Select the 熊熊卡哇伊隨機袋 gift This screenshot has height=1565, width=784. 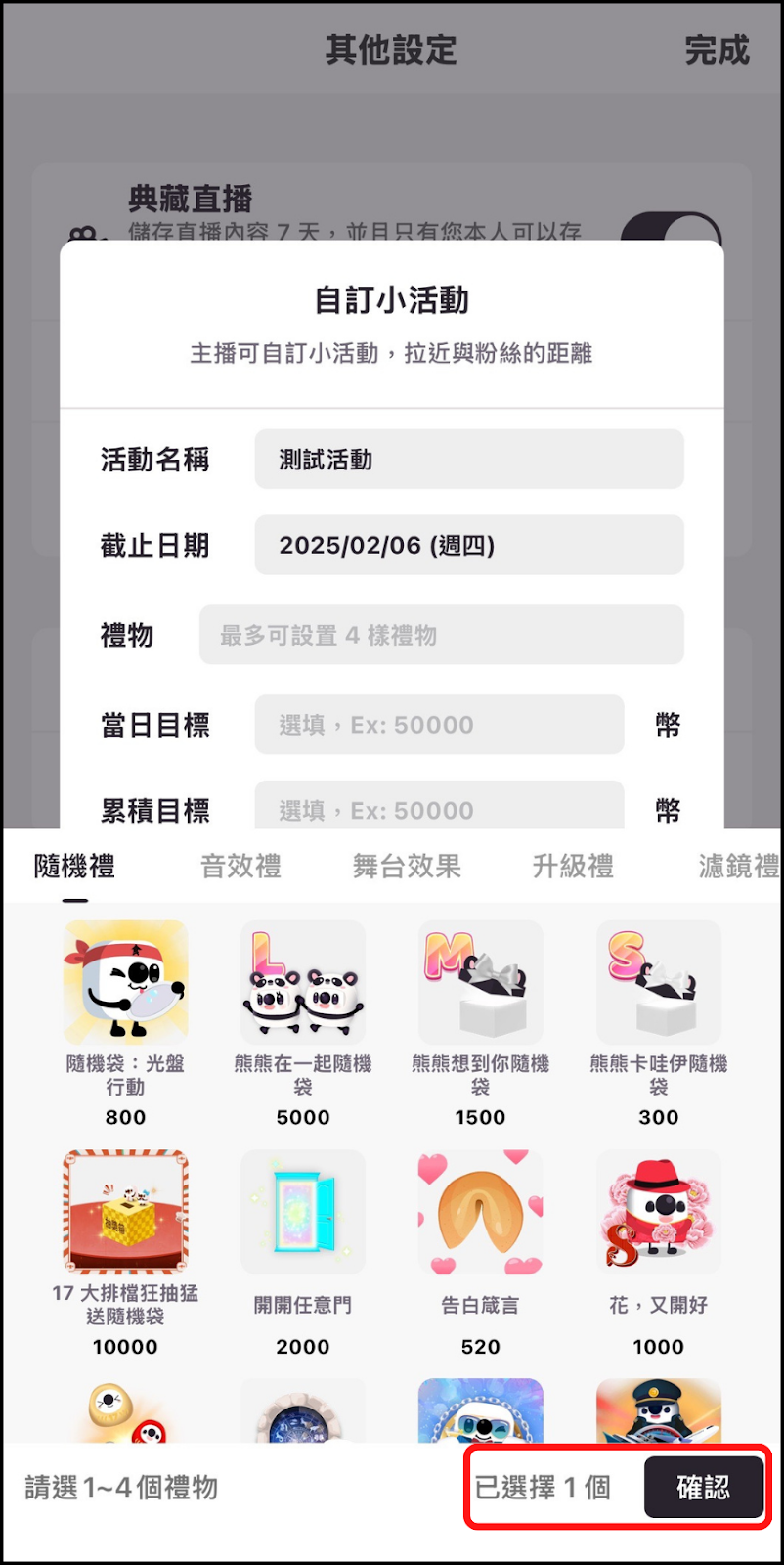click(658, 983)
